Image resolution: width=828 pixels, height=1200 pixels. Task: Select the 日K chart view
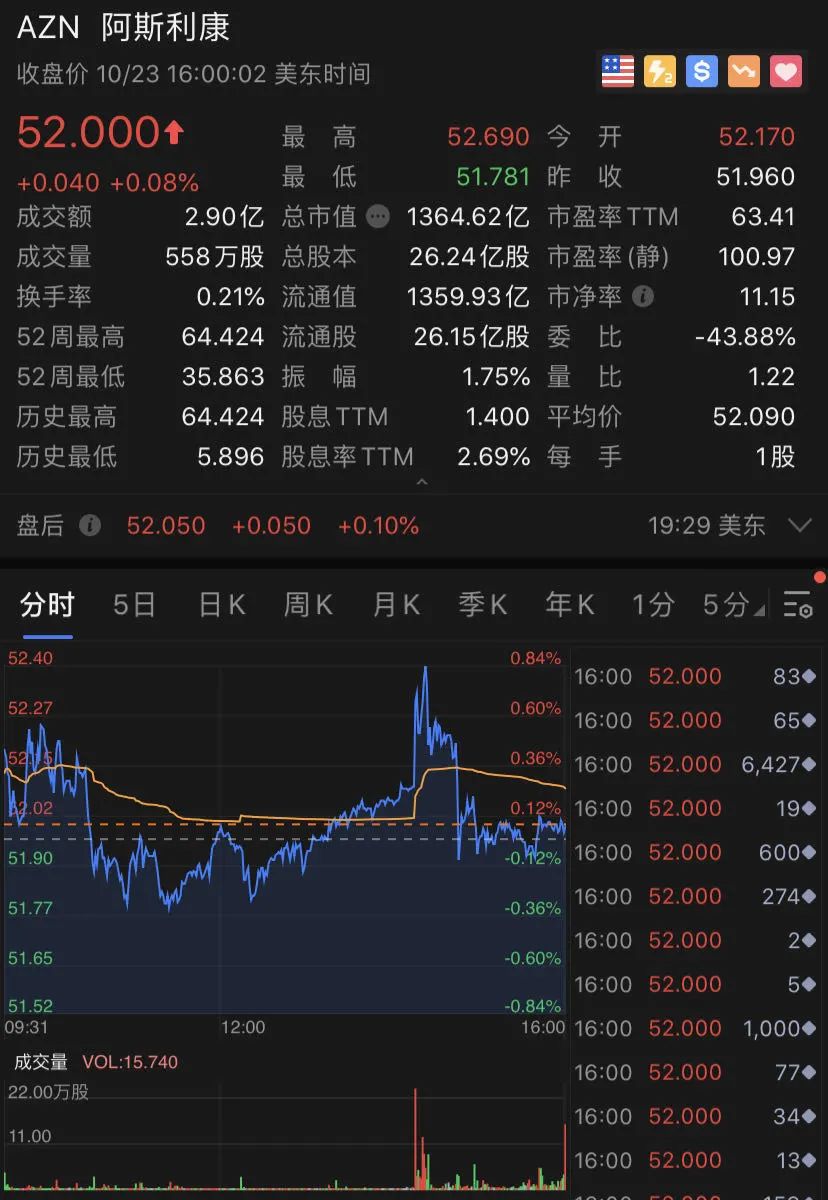tap(221, 605)
